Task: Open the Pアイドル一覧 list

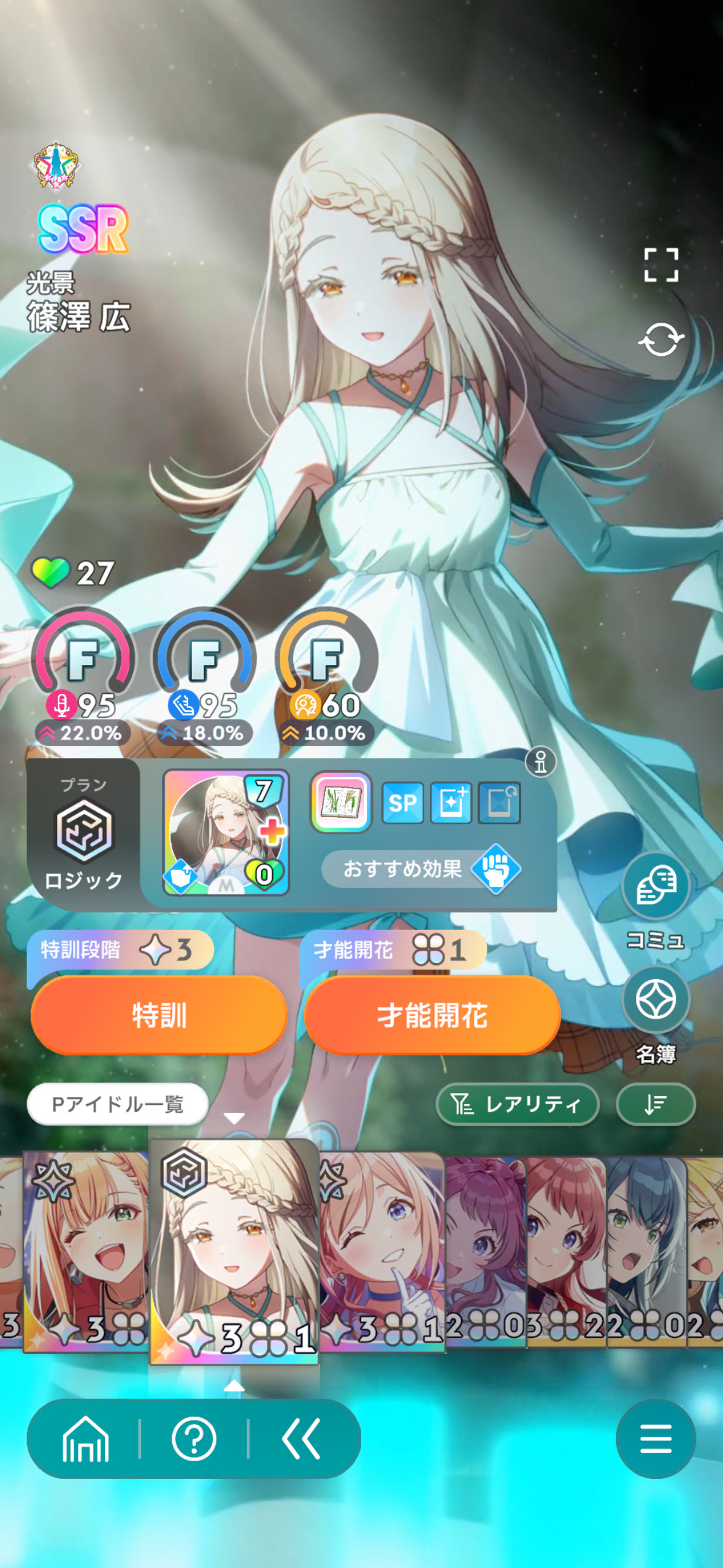Action: pyautogui.click(x=118, y=1104)
